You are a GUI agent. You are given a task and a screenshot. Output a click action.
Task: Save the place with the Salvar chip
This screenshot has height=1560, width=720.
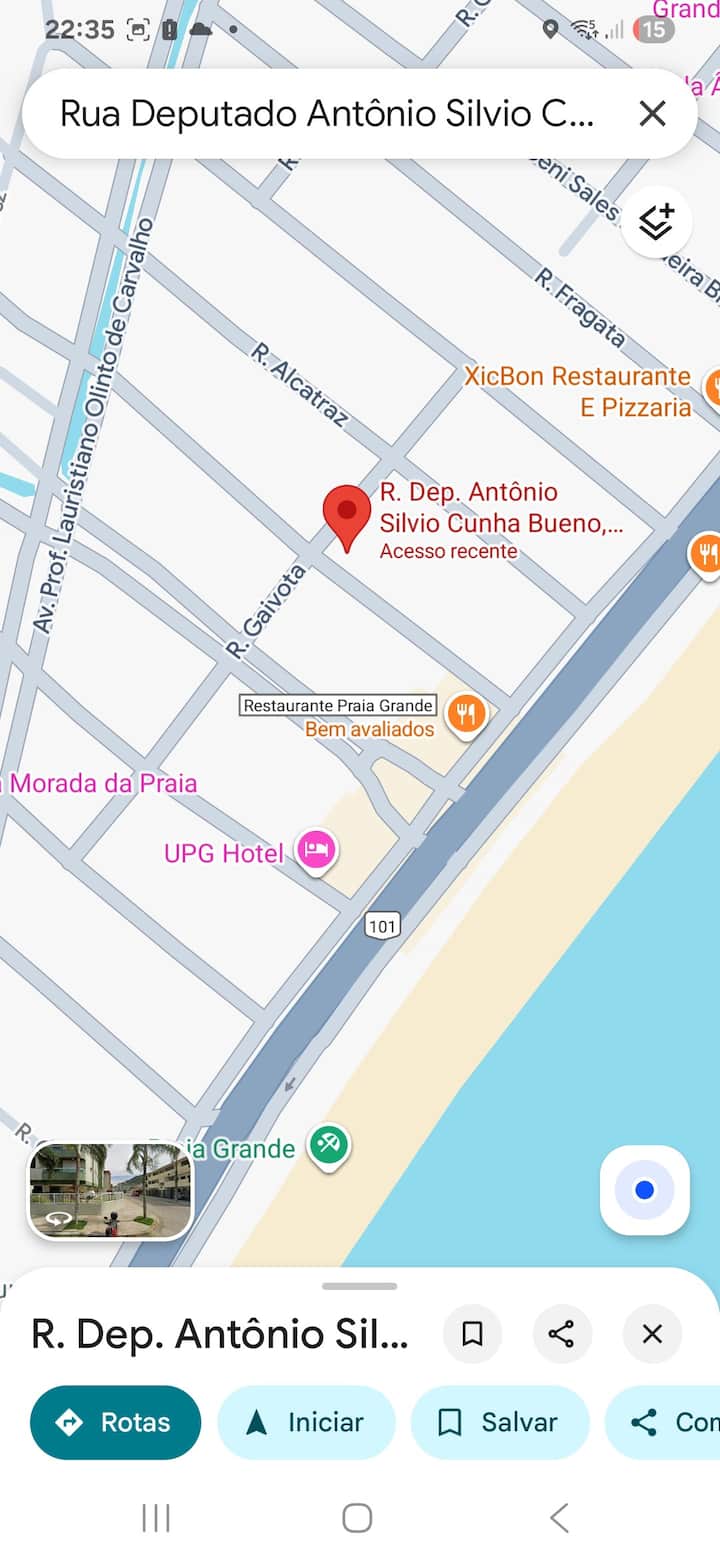pos(499,1422)
